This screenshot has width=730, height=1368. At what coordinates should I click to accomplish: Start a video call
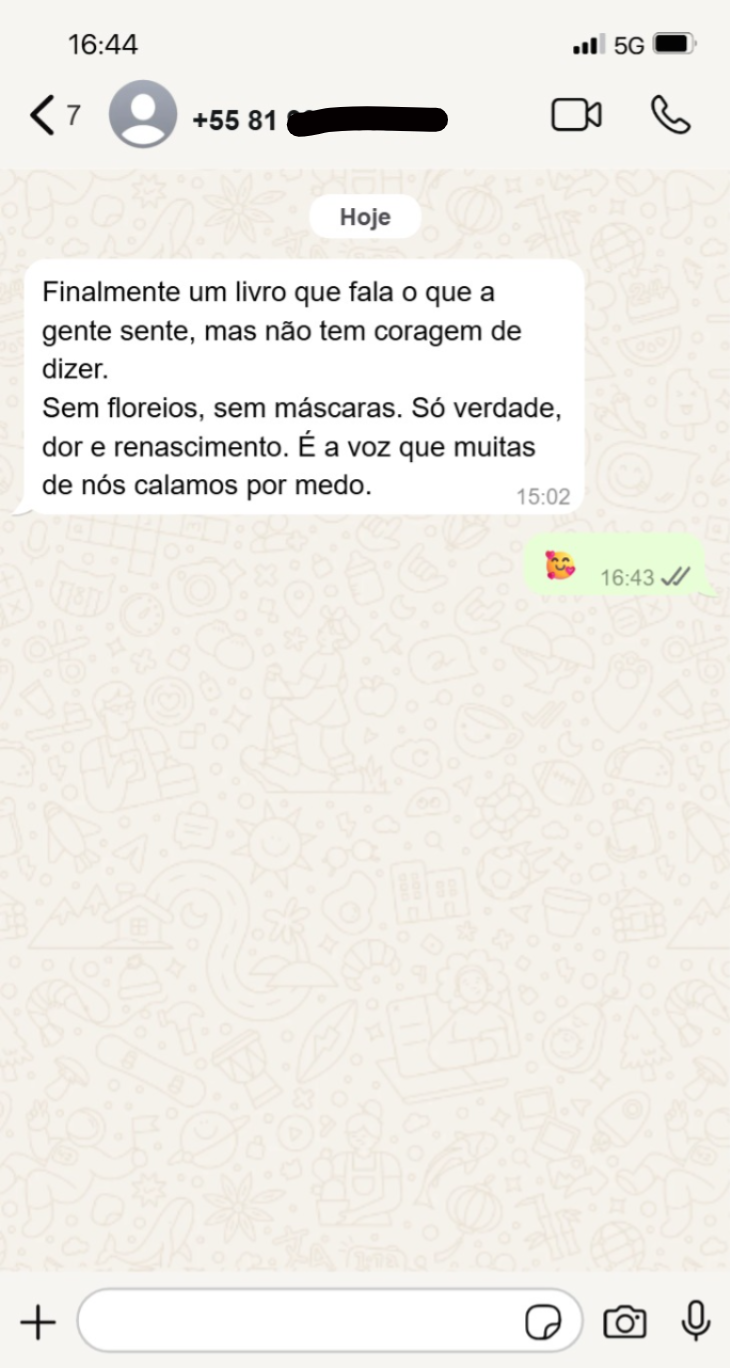(x=576, y=115)
